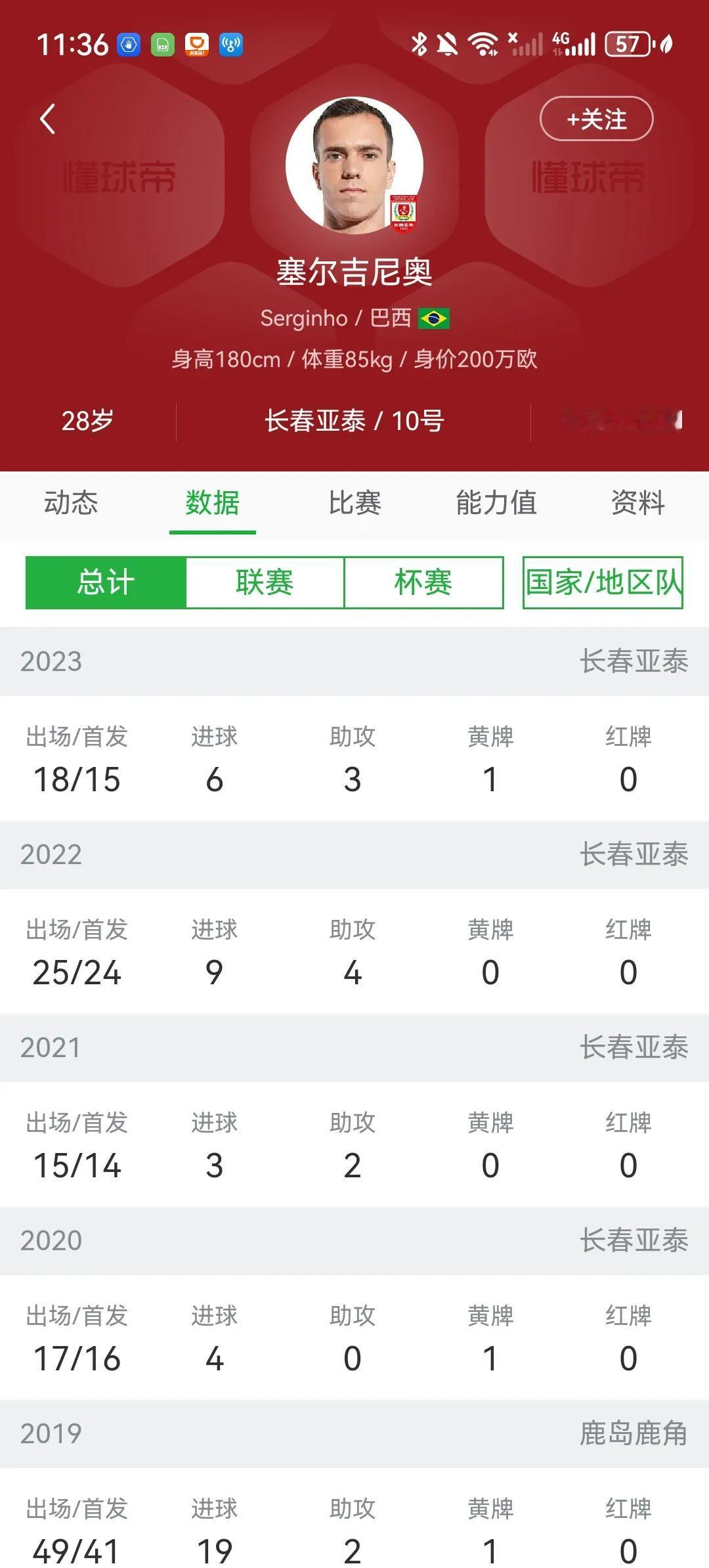
Task: Expand the 2021 season section
Action: click(x=354, y=1047)
